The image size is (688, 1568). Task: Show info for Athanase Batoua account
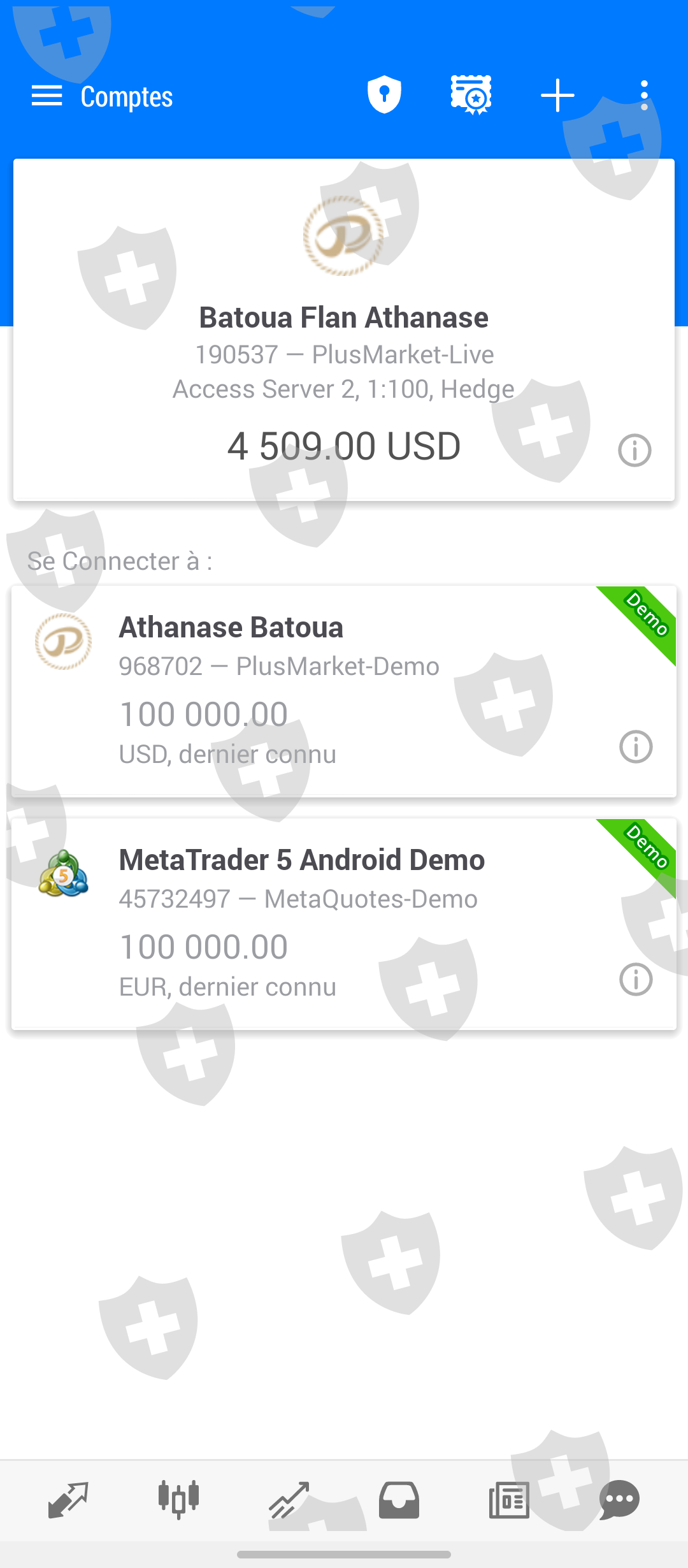(636, 746)
